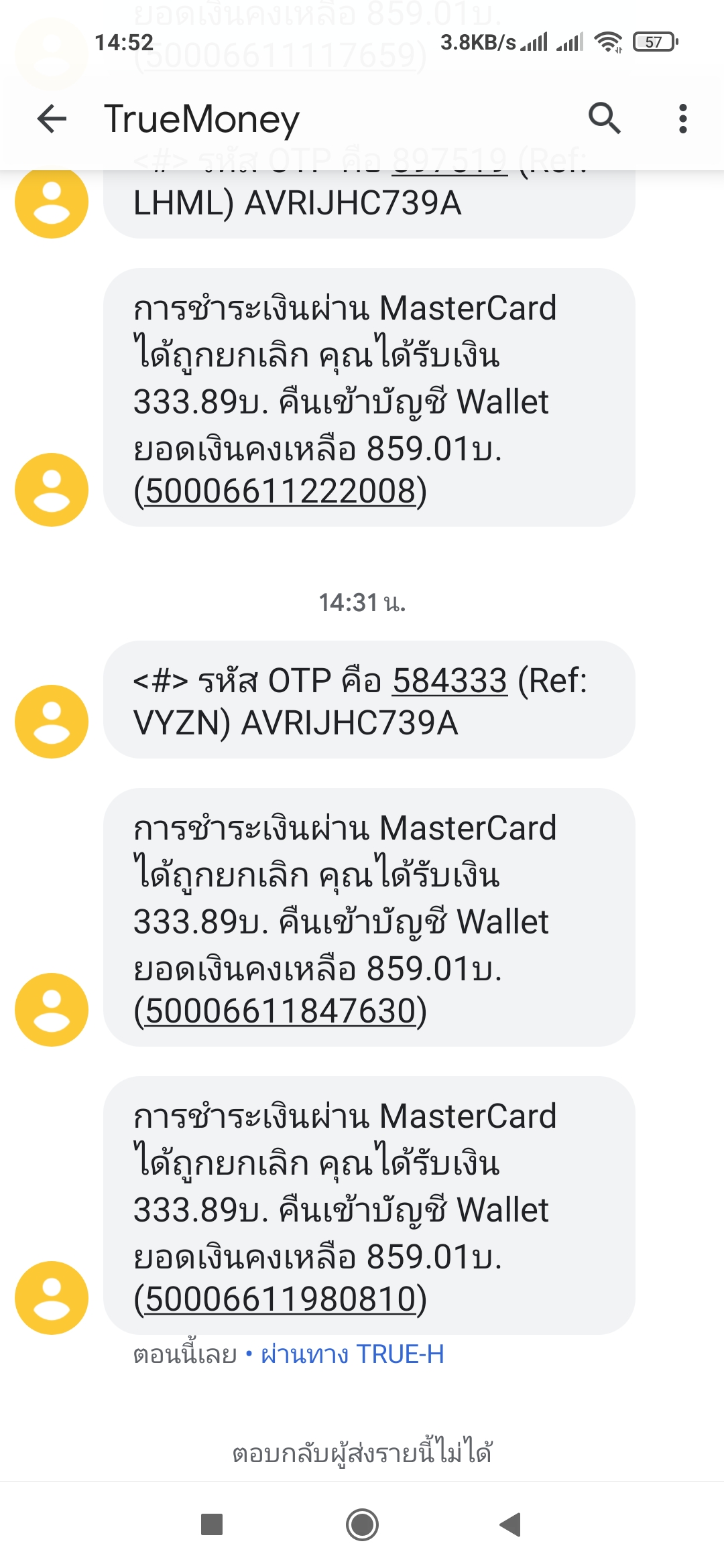Open reference number 50006611847630

(x=281, y=1011)
